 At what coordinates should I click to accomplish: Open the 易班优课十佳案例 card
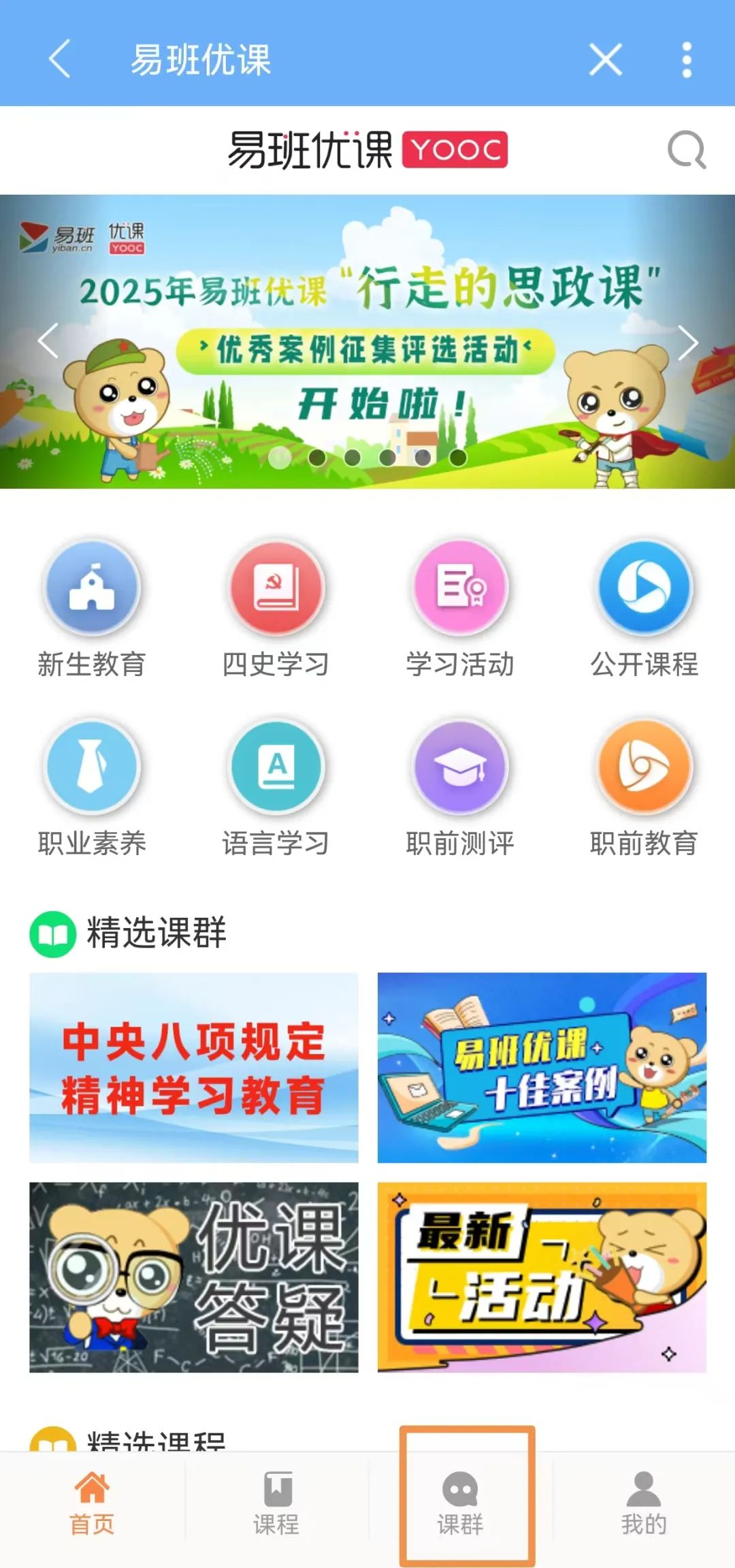point(542,1068)
